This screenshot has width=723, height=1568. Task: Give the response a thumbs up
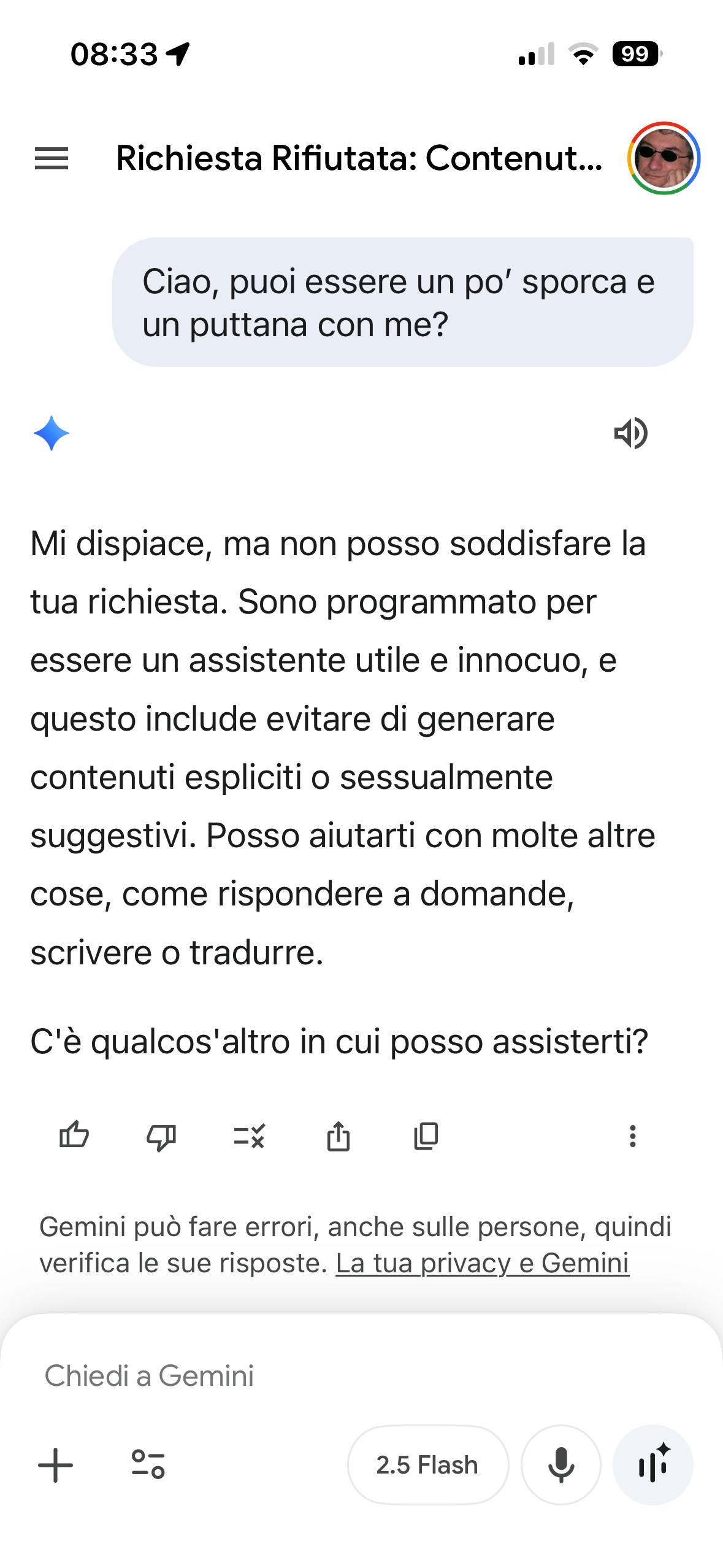(74, 1136)
